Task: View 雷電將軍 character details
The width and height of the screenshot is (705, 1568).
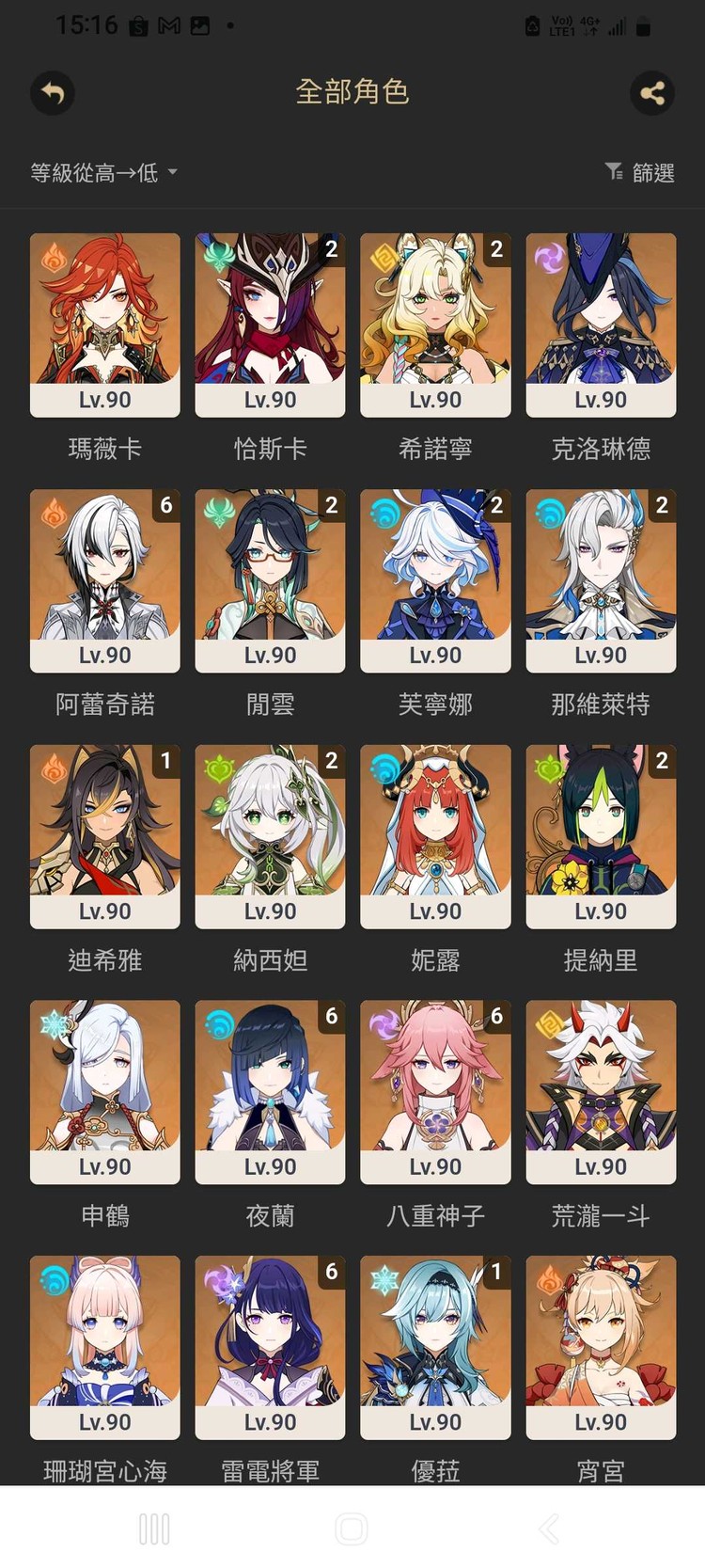Action: [x=270, y=1347]
